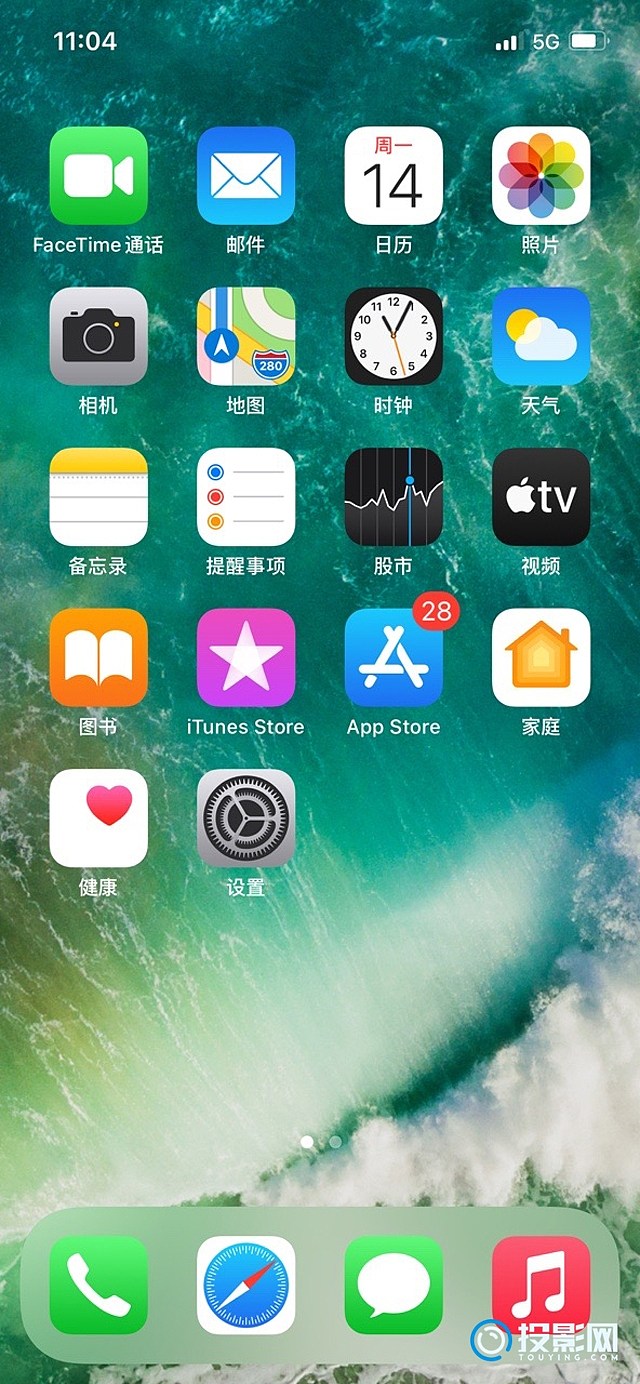Check the Weather (天气) app

click(x=541, y=337)
